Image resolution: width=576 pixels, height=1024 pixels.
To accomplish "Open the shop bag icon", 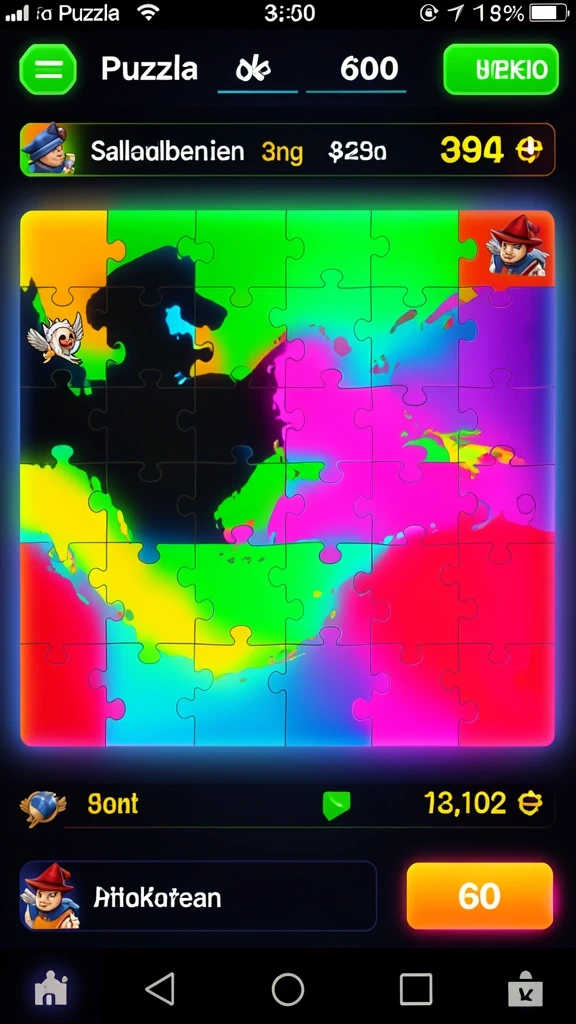I will (x=525, y=989).
